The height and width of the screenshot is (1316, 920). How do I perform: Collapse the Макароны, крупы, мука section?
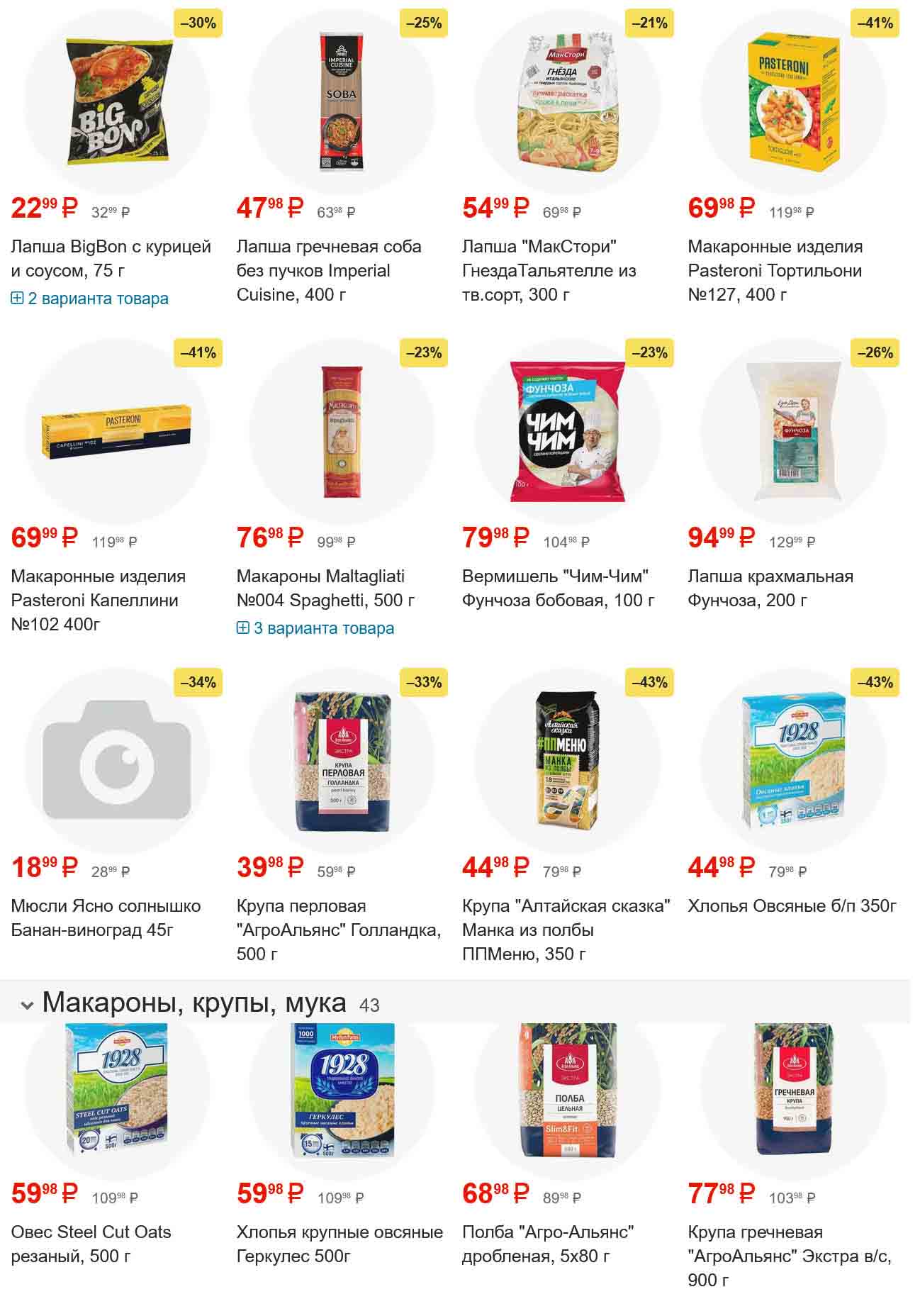(28, 1005)
